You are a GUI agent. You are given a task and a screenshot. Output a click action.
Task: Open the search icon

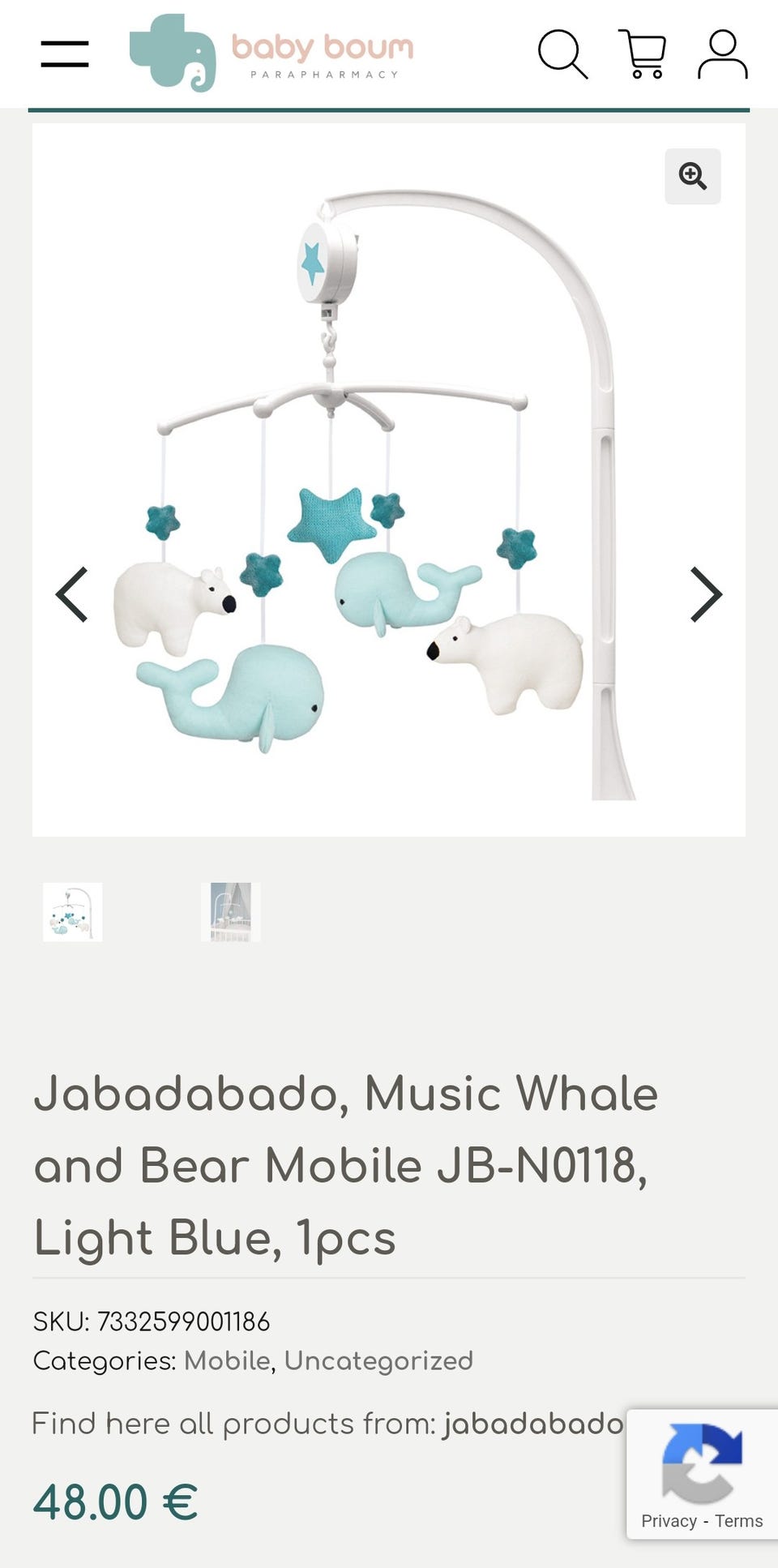coord(562,54)
